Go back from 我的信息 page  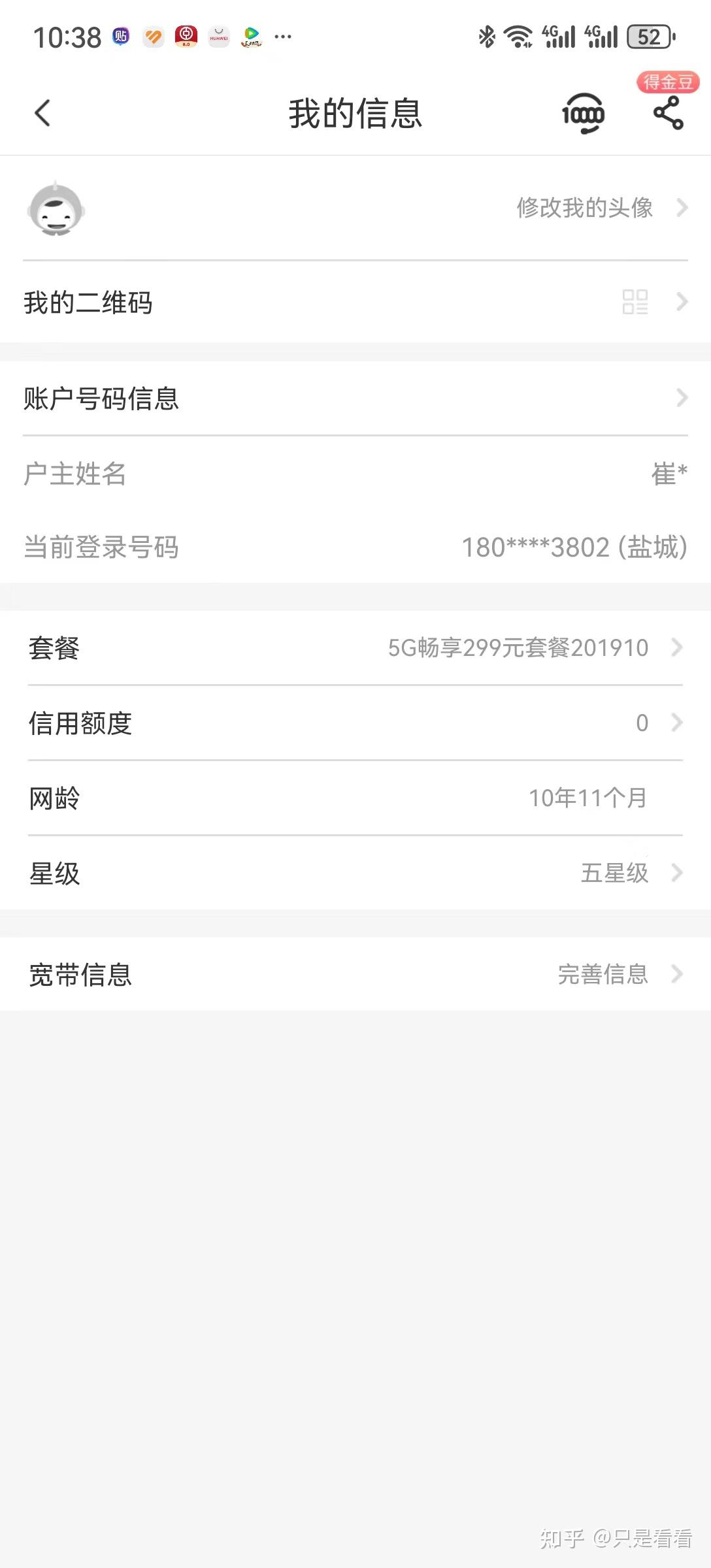[x=42, y=113]
